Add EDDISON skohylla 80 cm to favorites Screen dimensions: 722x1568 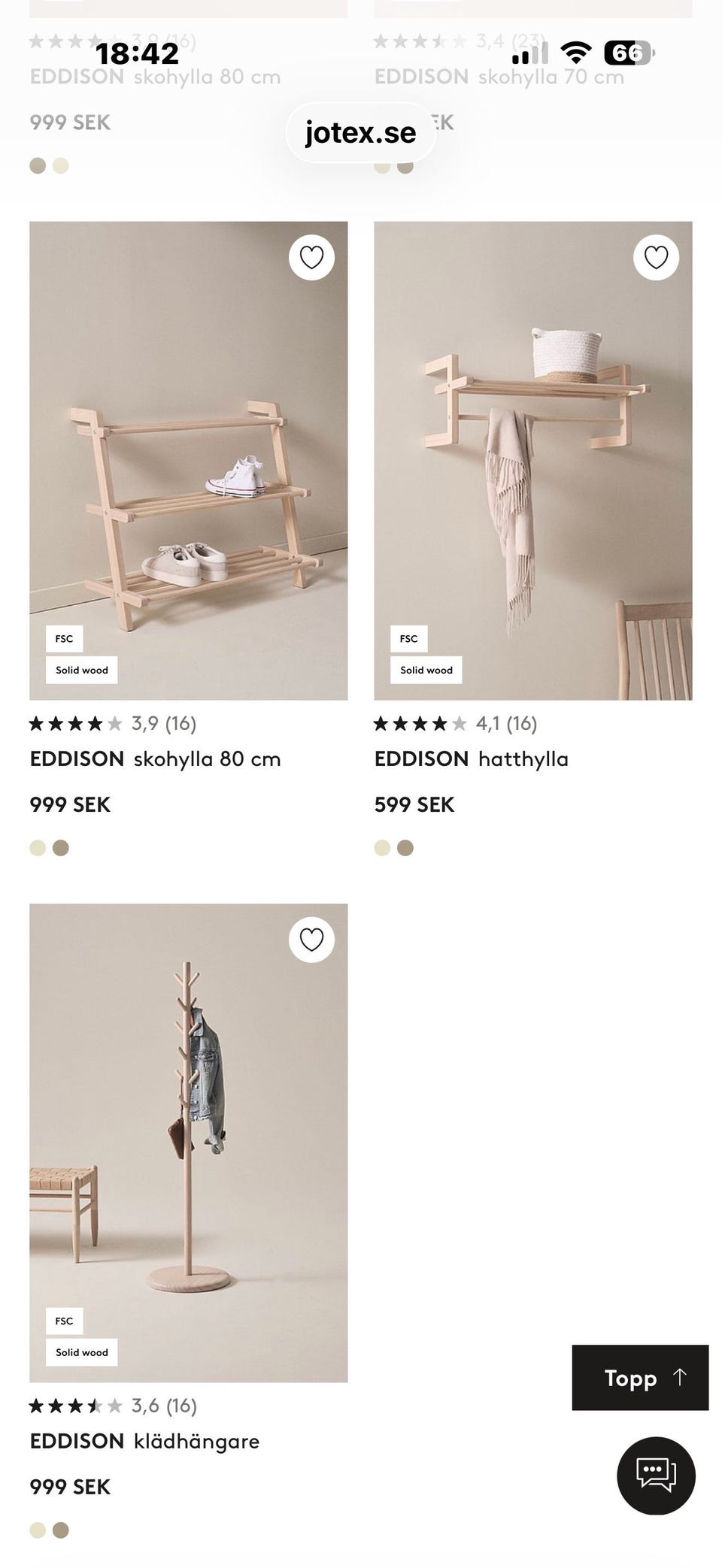[311, 258]
